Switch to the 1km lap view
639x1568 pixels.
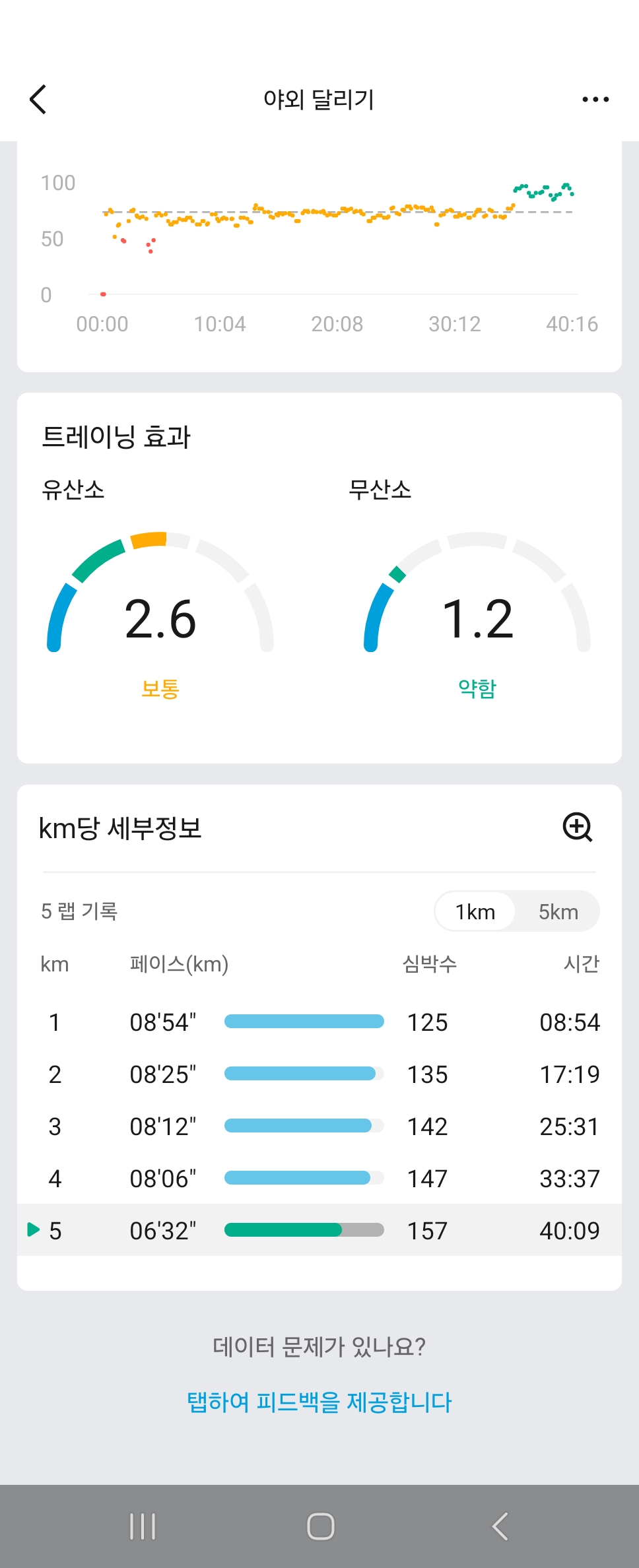(475, 911)
